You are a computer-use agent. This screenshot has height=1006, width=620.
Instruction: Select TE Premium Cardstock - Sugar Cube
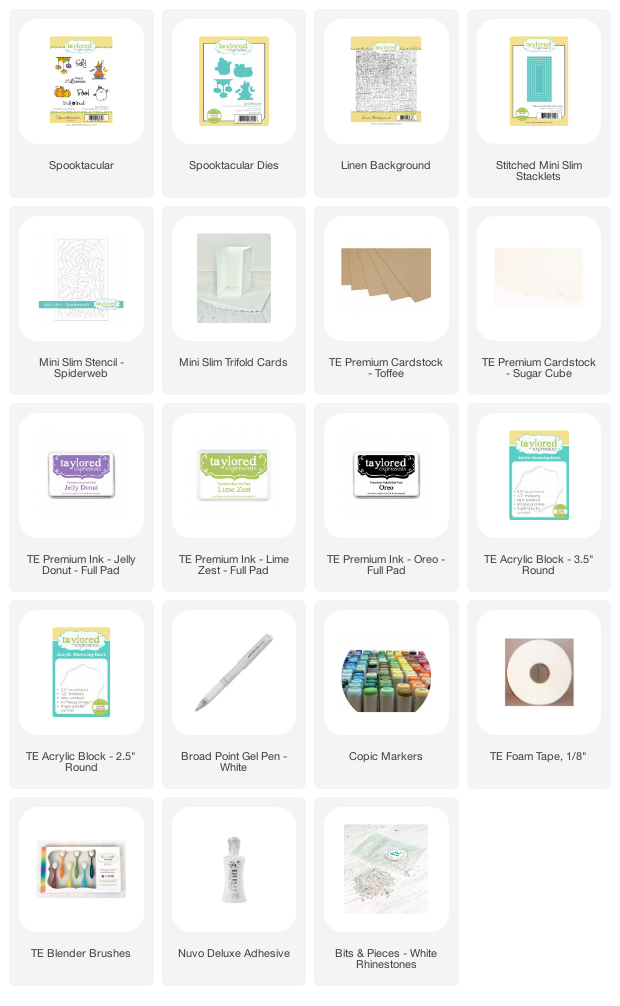[x=539, y=278]
